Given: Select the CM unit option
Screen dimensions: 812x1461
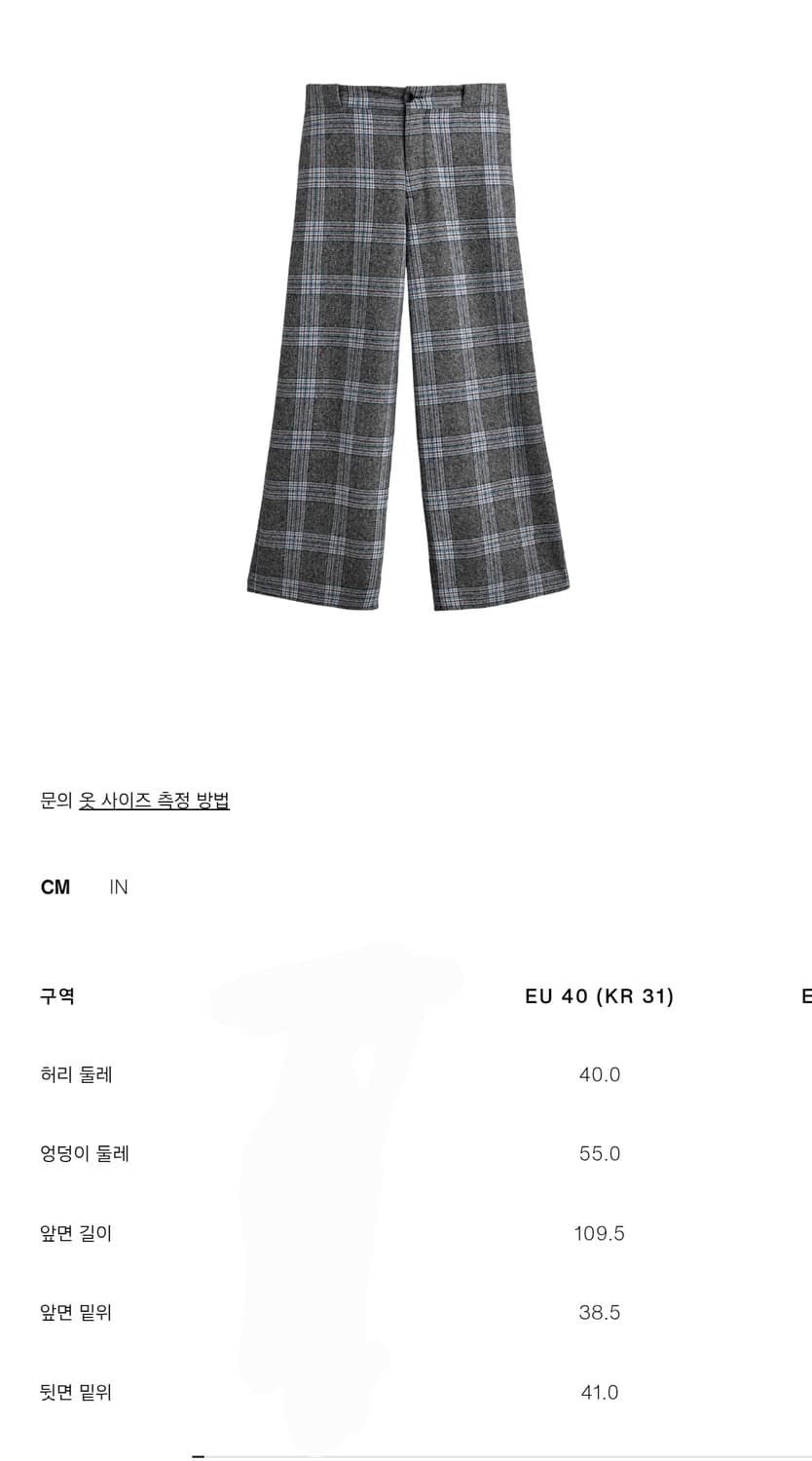Looking at the screenshot, I should tap(55, 886).
